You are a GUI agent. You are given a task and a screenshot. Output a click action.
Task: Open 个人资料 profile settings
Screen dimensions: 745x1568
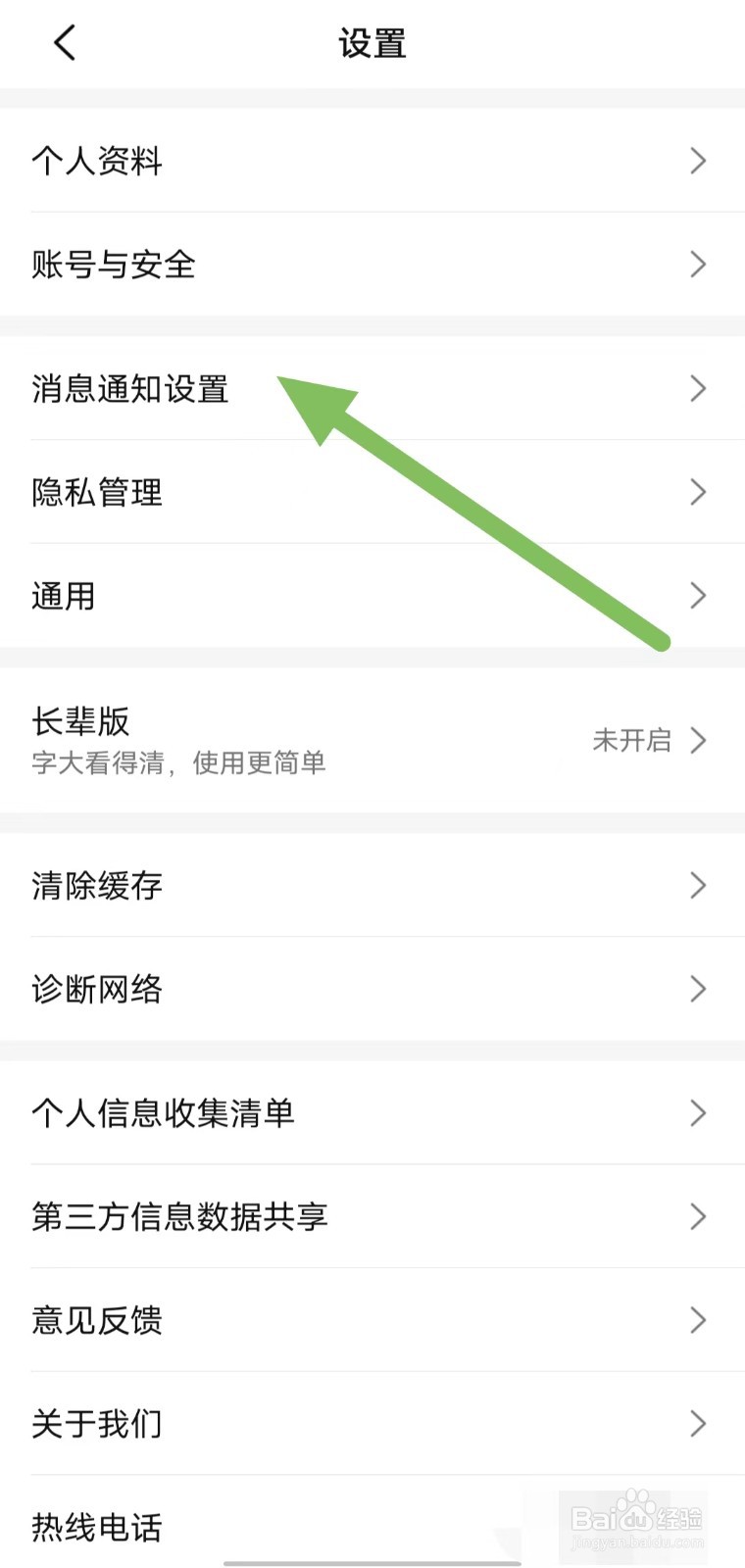pyautogui.click(x=96, y=162)
